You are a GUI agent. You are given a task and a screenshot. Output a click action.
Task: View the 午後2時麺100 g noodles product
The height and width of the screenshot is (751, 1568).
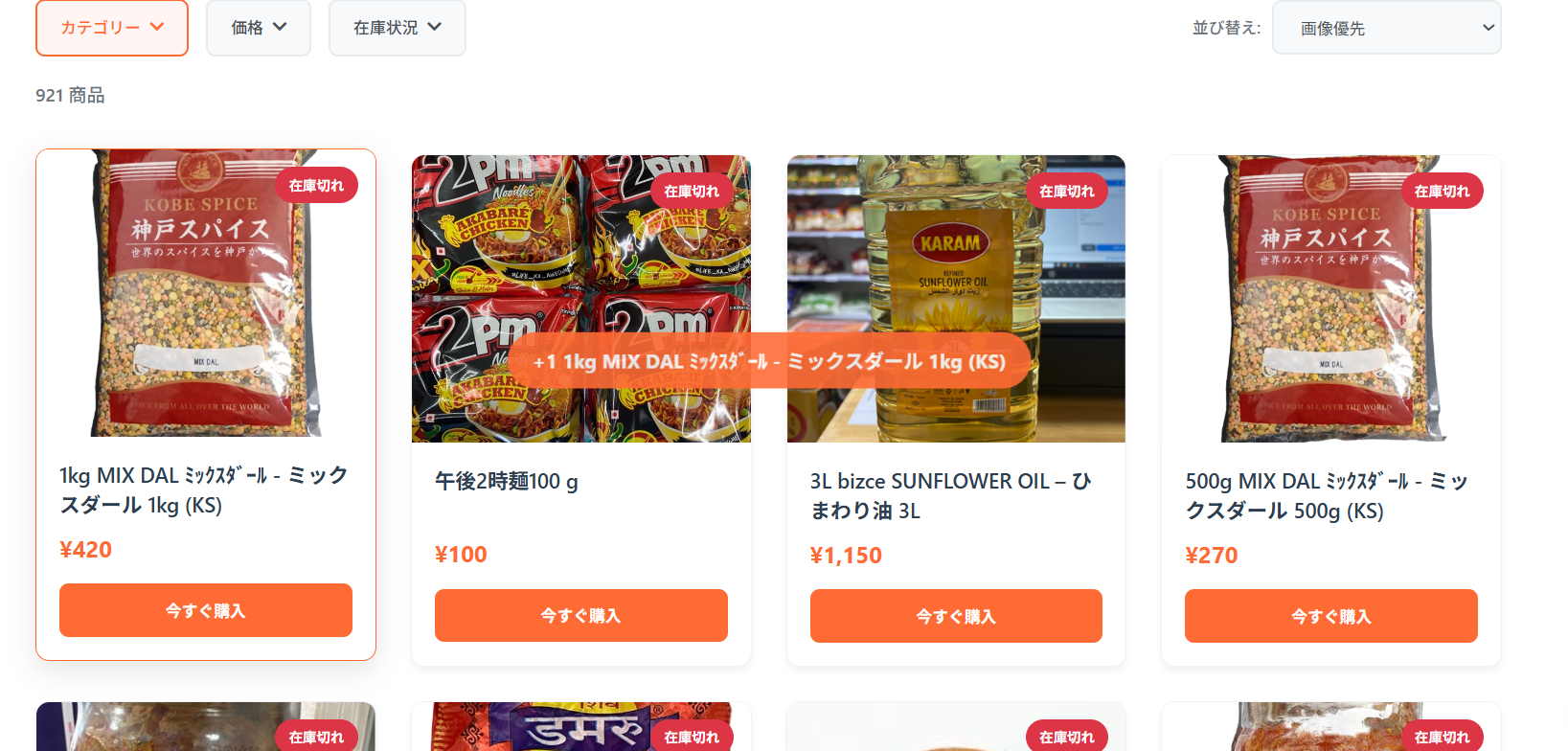506,482
